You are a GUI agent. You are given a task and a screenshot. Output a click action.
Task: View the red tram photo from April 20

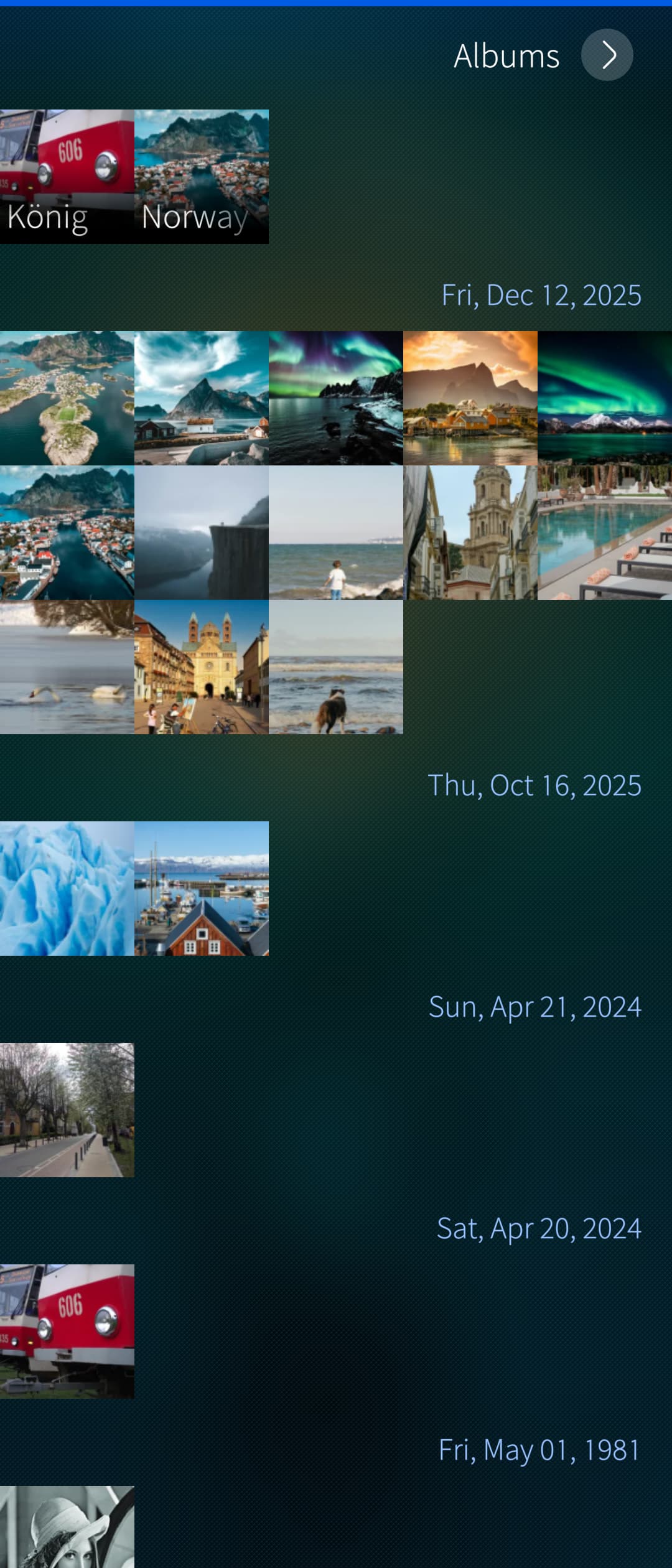67,1331
